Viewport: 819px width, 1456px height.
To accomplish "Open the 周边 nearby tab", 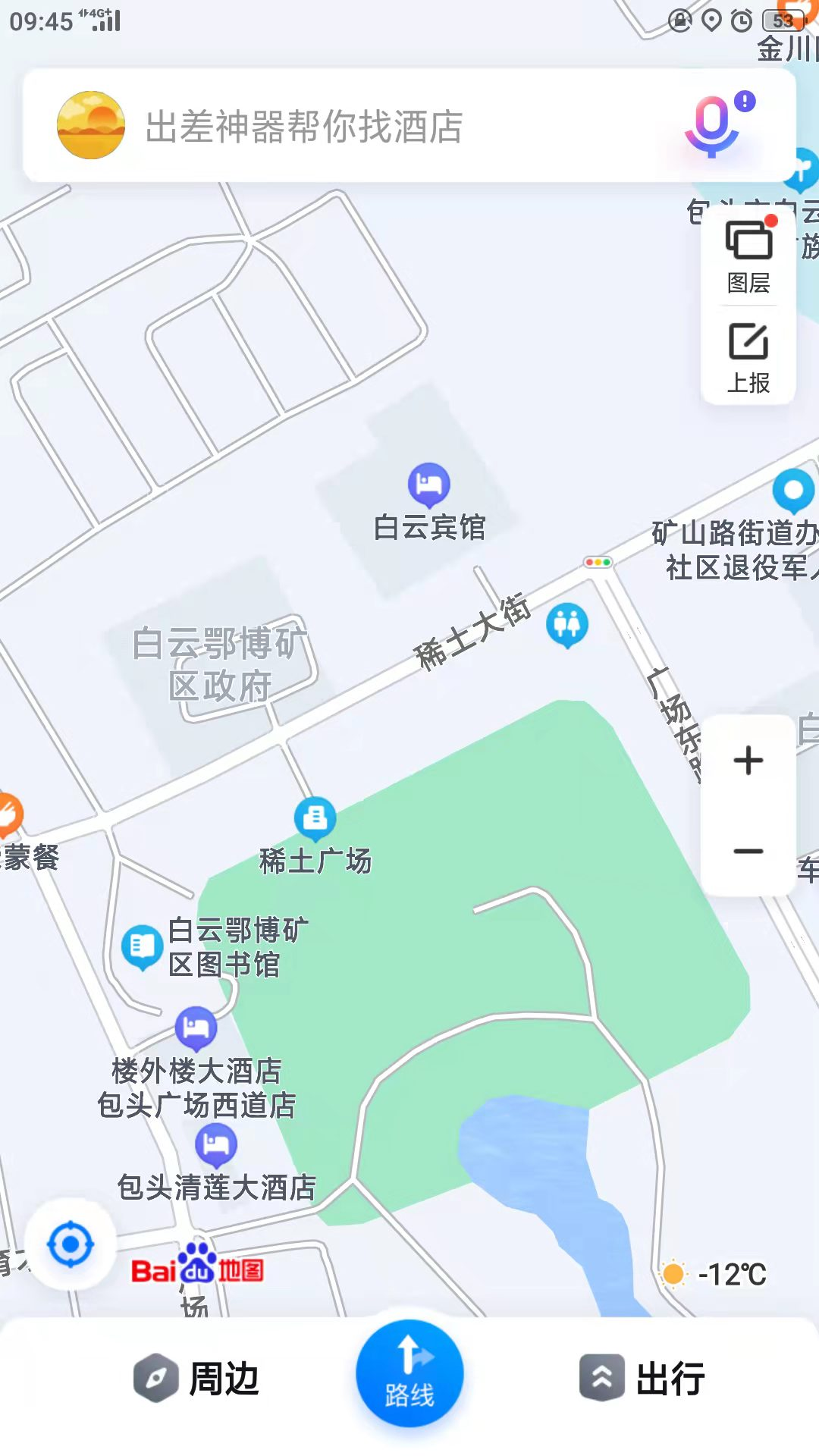I will (x=197, y=1378).
